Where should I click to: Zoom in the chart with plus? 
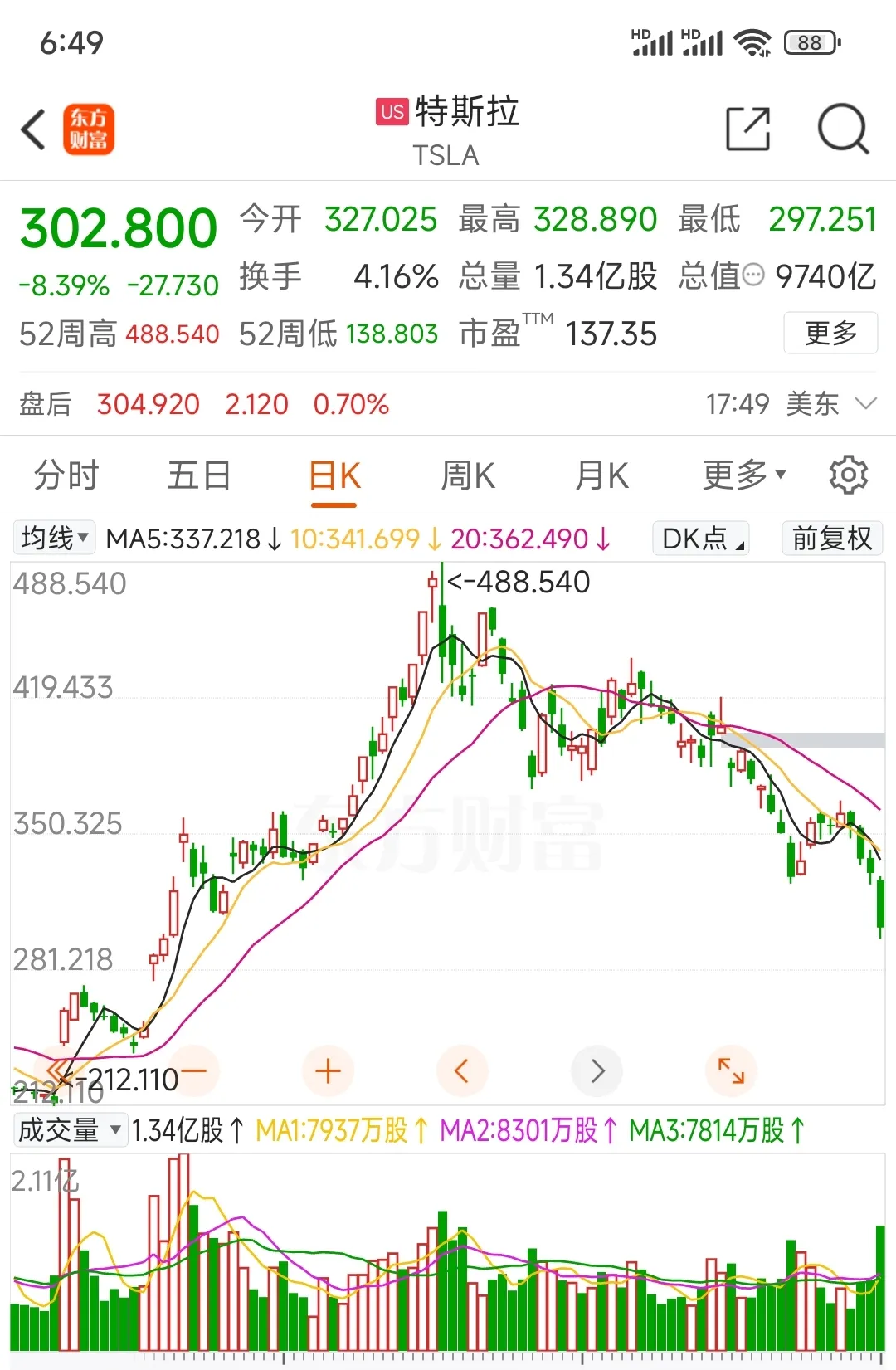coord(329,1071)
